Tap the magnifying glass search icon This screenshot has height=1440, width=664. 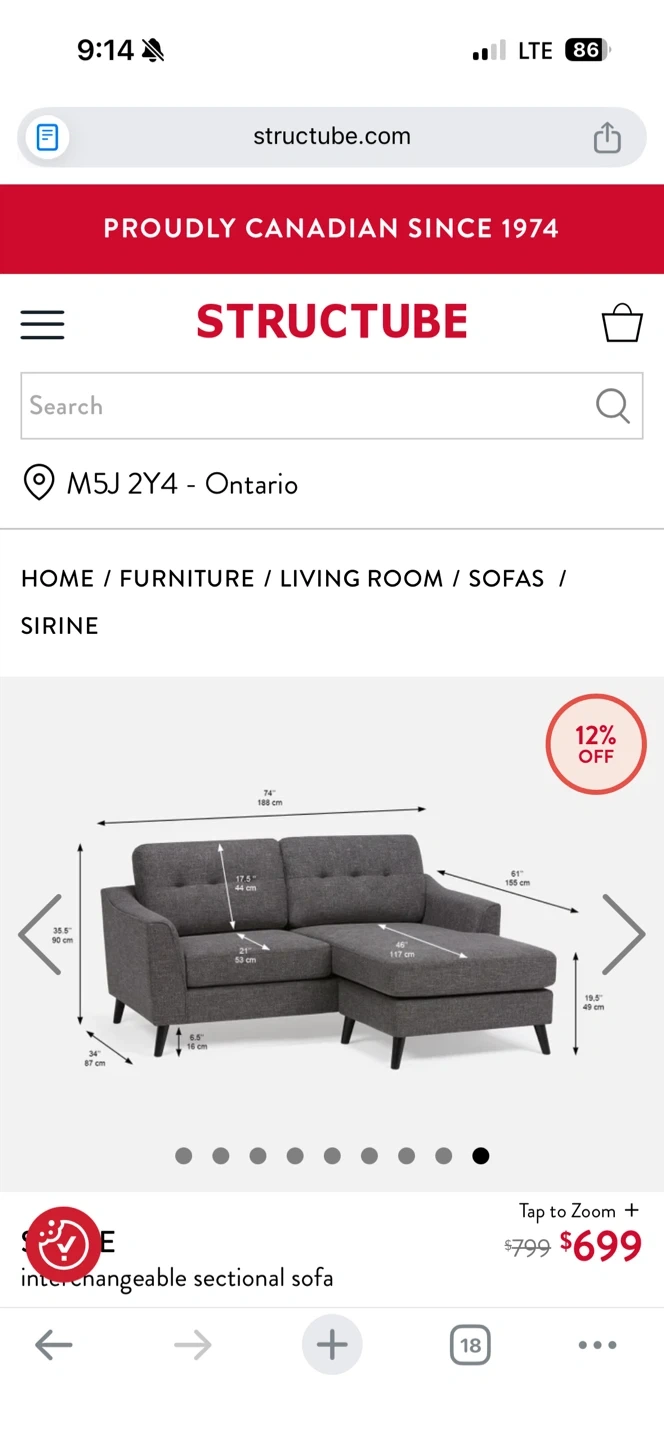pyautogui.click(x=612, y=406)
